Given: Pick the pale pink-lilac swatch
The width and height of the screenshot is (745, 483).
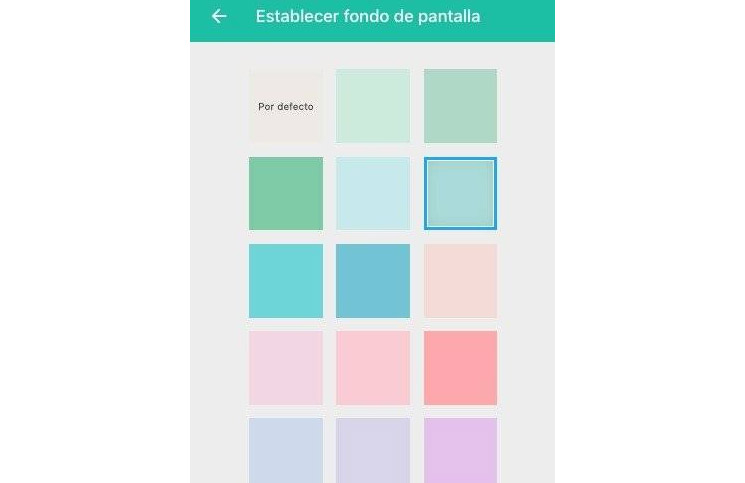Looking at the screenshot, I should pyautogui.click(x=286, y=368).
